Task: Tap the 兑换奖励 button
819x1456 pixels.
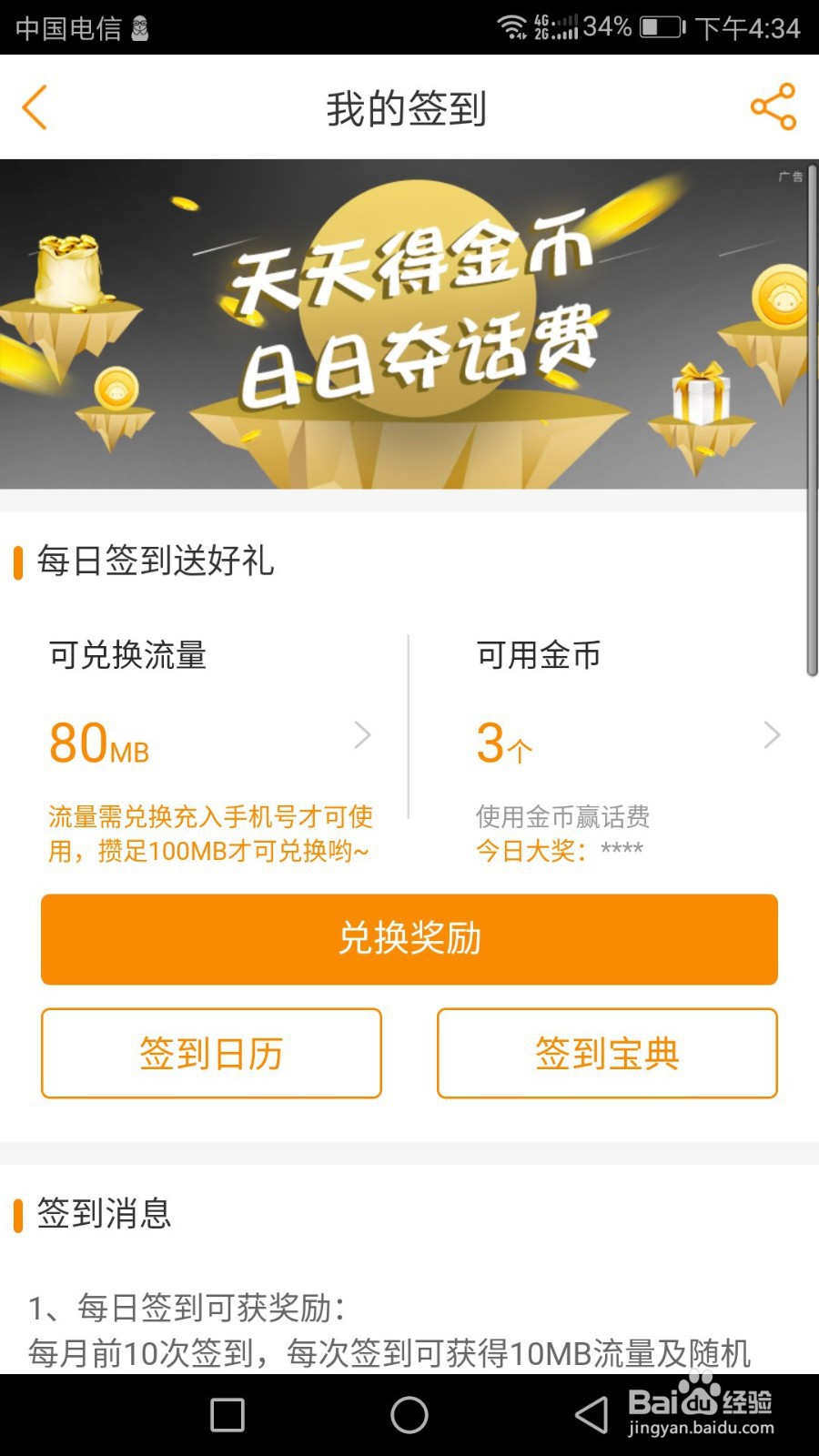Action: point(409,938)
